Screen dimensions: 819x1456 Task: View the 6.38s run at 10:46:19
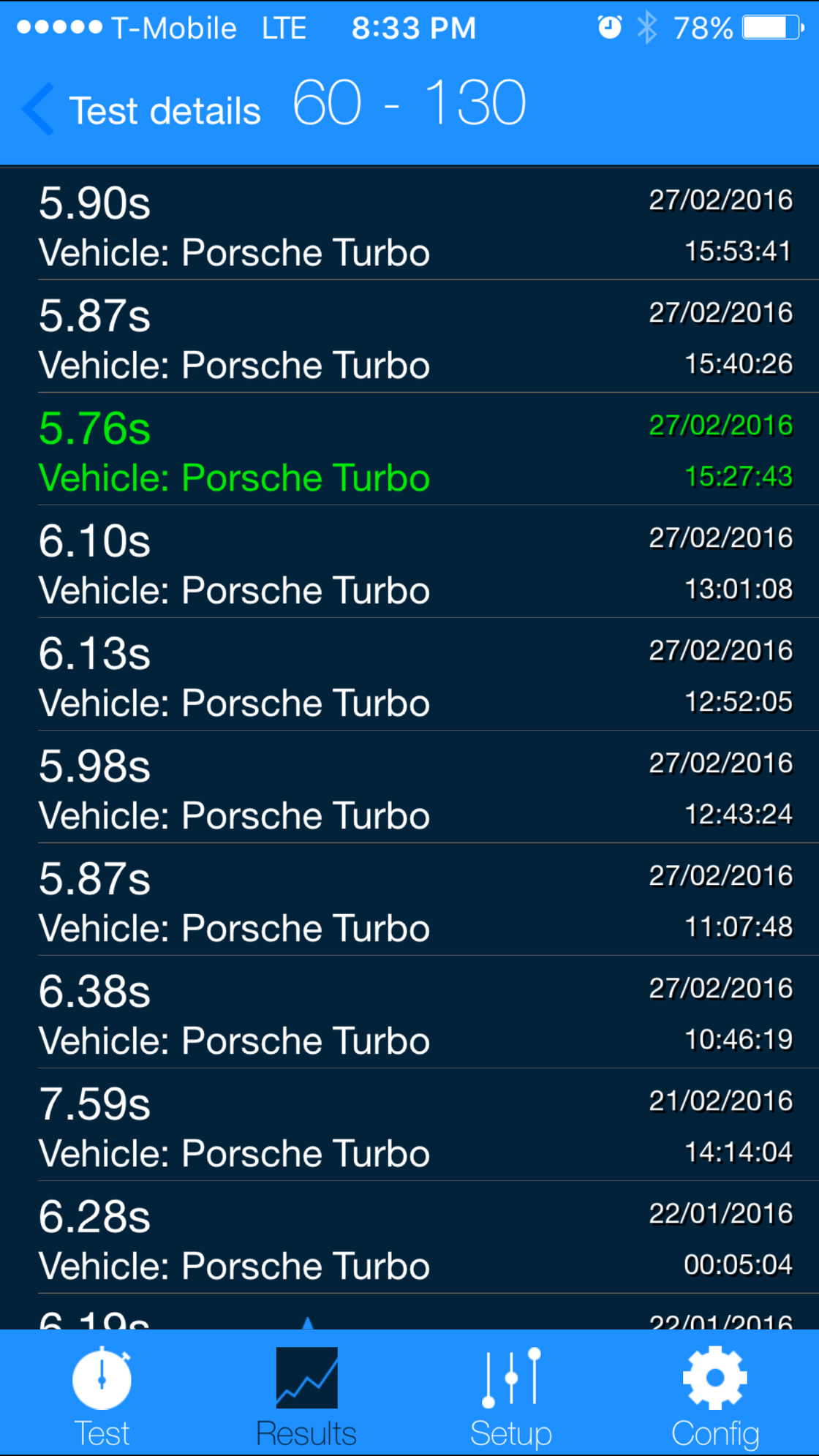pyautogui.click(x=409, y=1014)
